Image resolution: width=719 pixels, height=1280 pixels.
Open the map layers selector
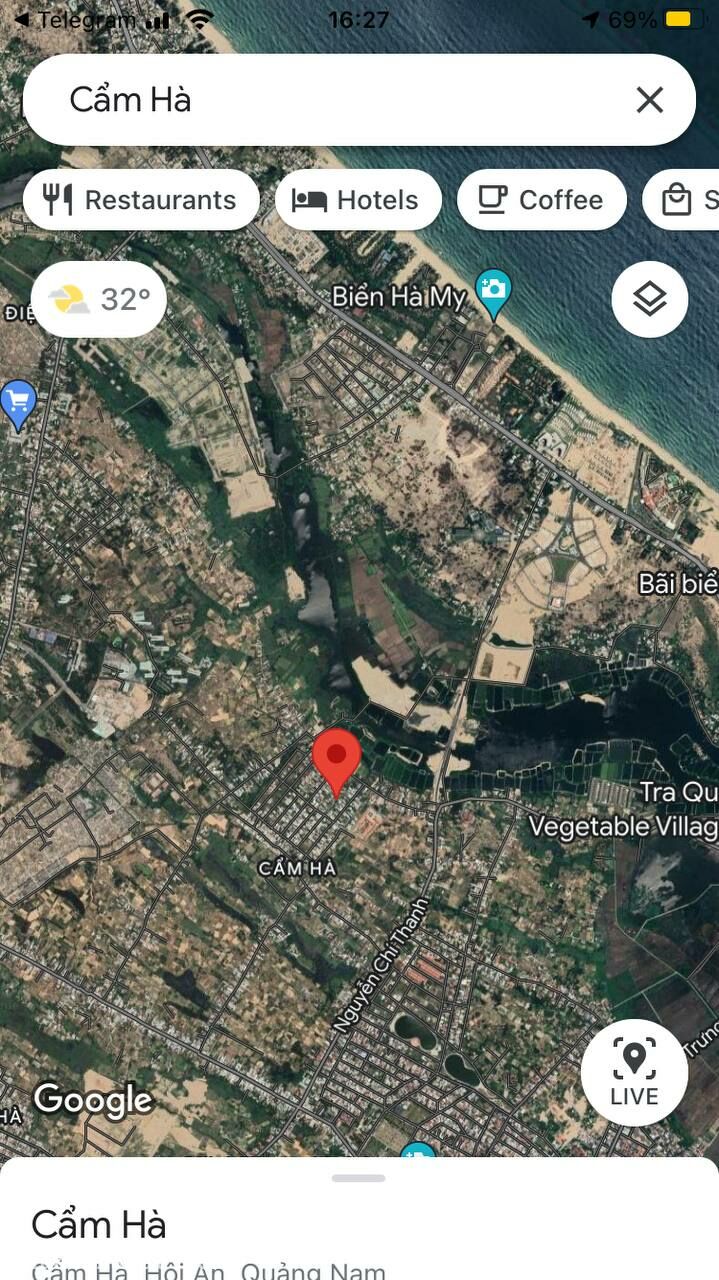pos(650,298)
